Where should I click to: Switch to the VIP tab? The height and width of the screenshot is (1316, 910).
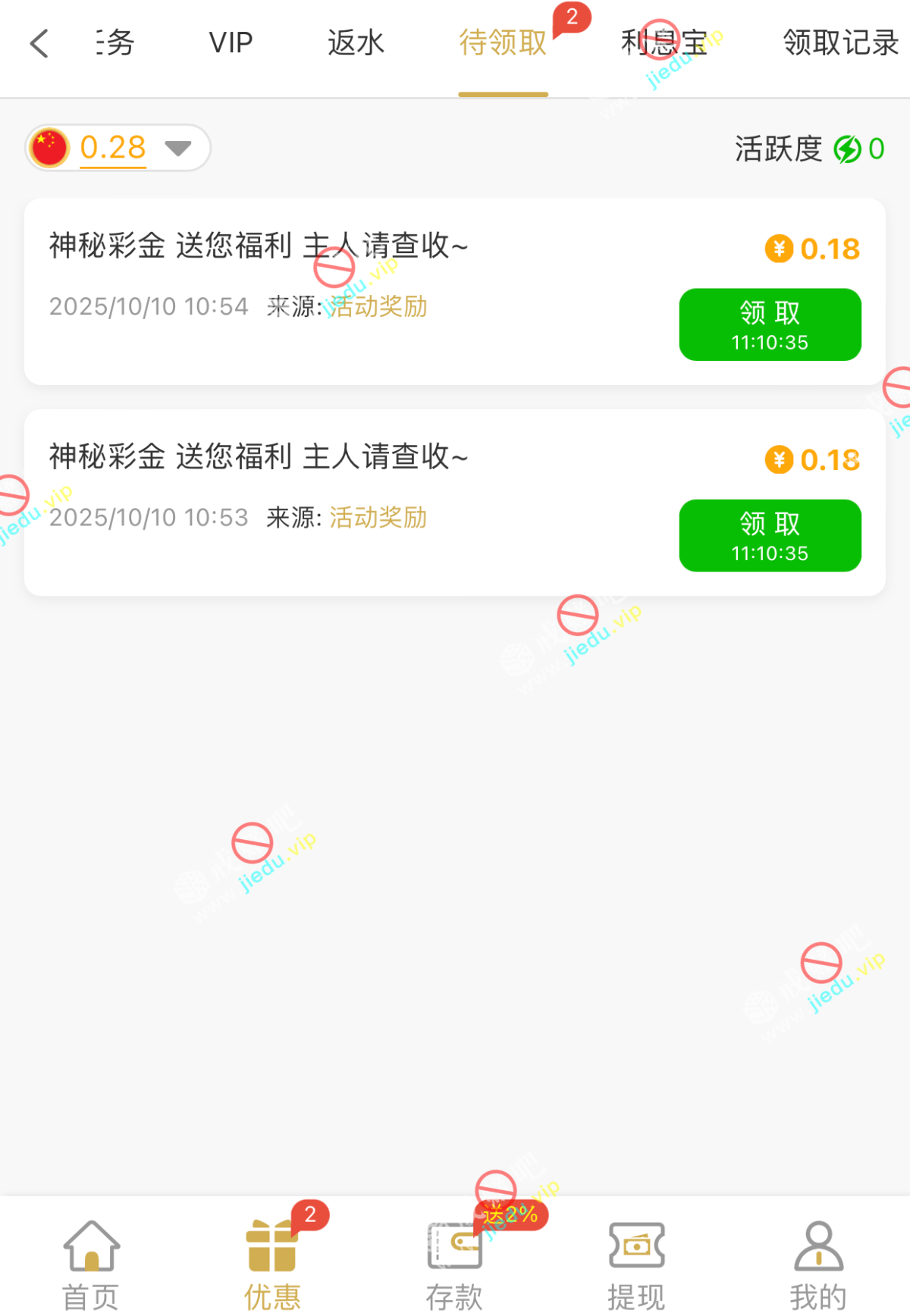(x=231, y=43)
